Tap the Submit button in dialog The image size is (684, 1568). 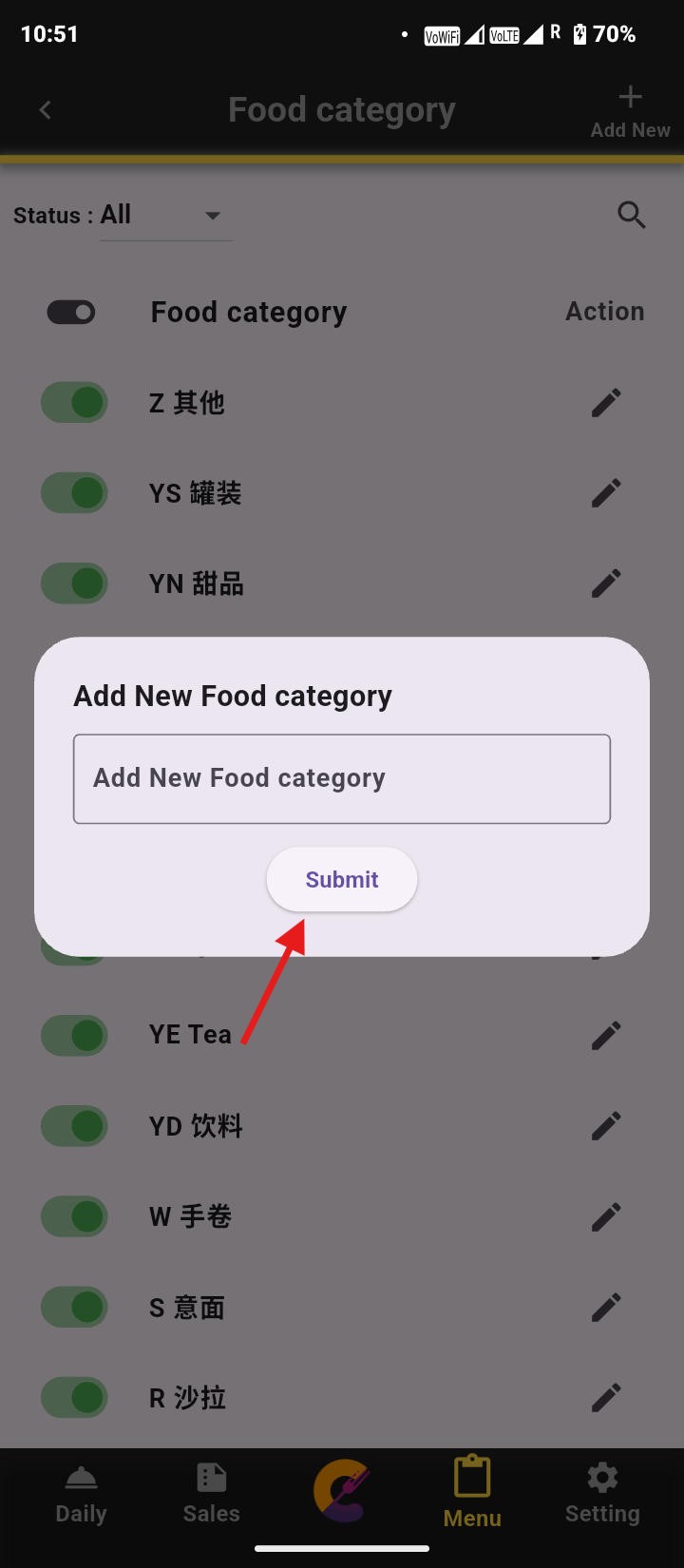341,879
